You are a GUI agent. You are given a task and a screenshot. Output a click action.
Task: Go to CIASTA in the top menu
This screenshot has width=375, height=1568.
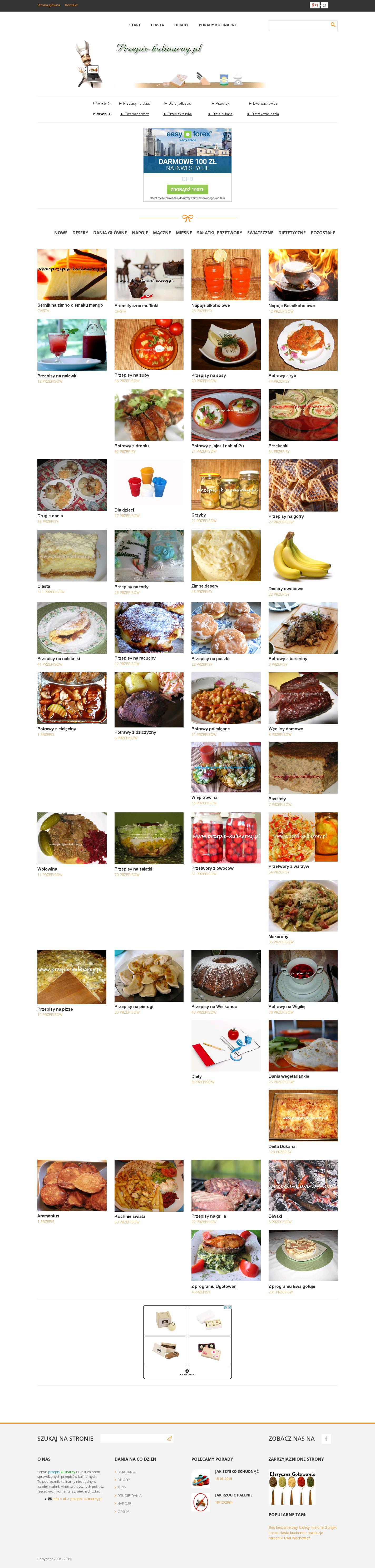[157, 25]
